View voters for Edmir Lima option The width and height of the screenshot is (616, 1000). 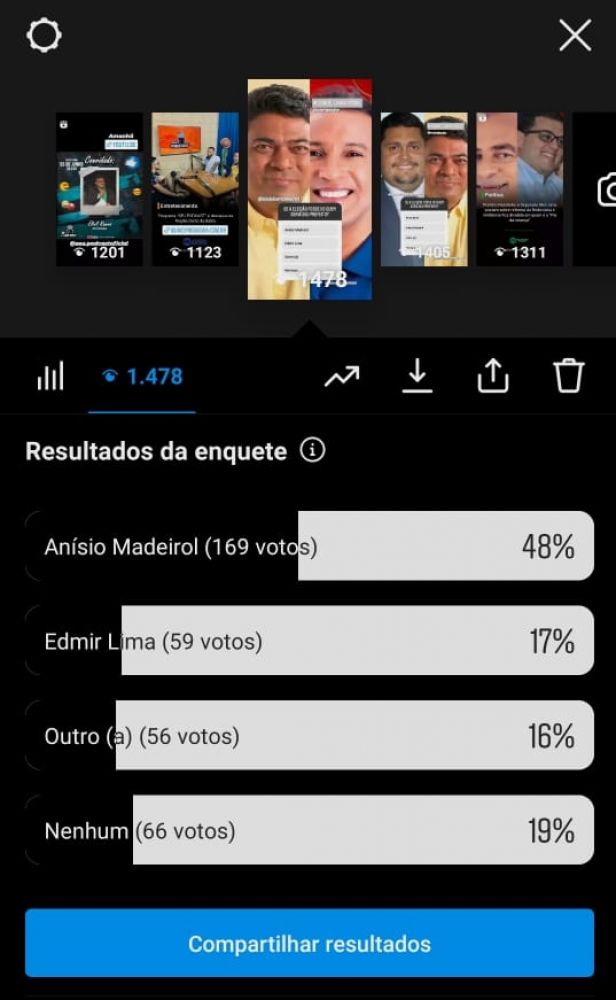[309, 640]
